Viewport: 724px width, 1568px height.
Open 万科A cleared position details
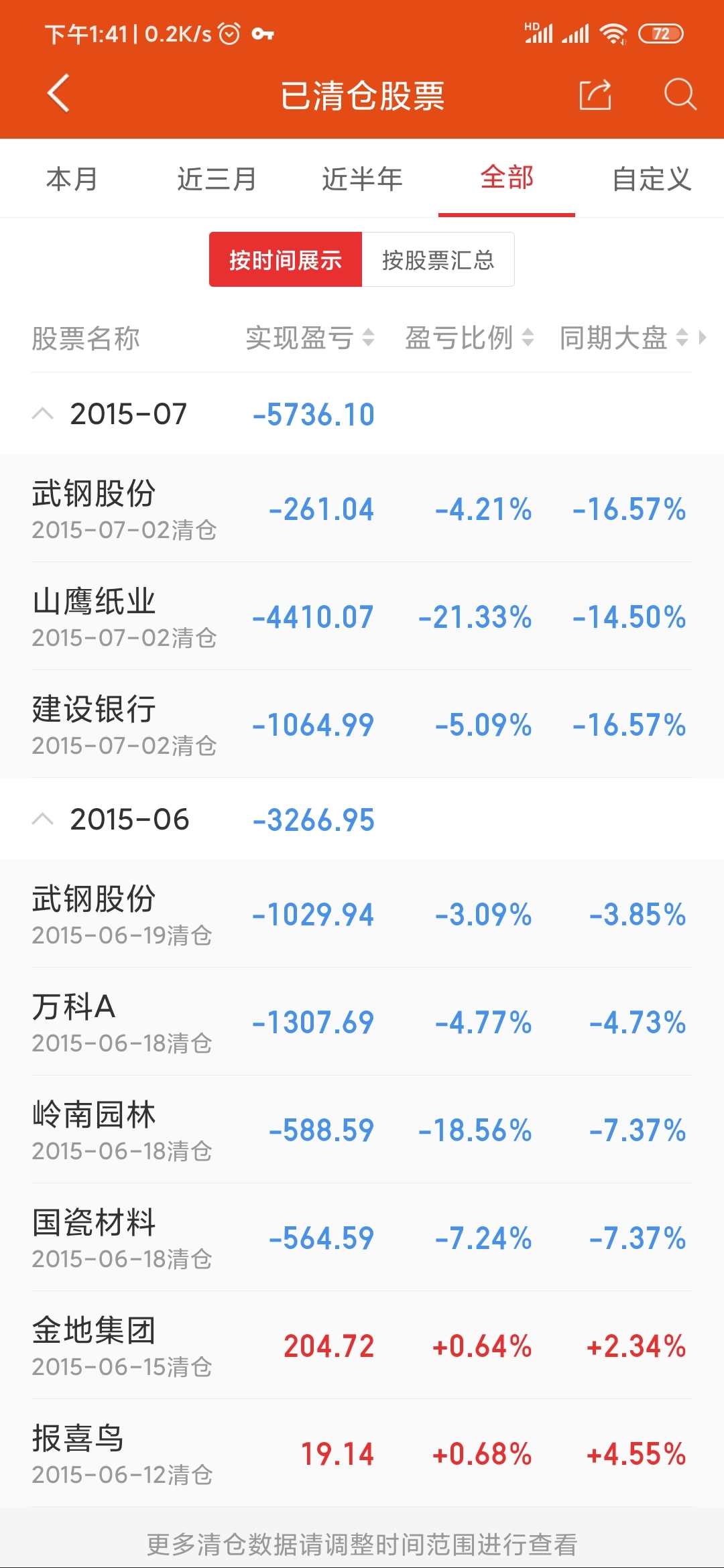click(x=362, y=1022)
